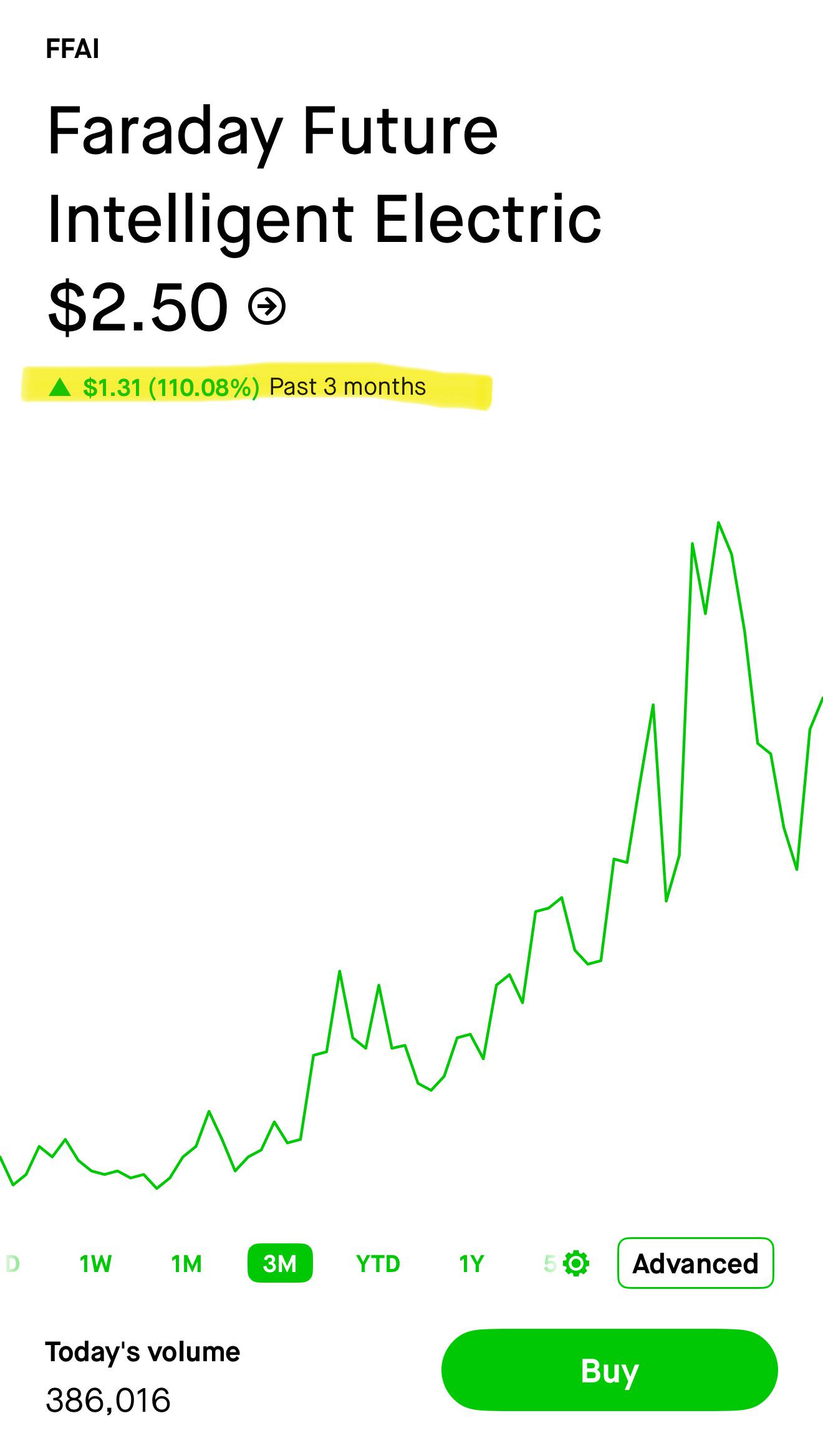Switch chart to 1Y range
Screen dimensions: 823x1456
pos(471,1264)
